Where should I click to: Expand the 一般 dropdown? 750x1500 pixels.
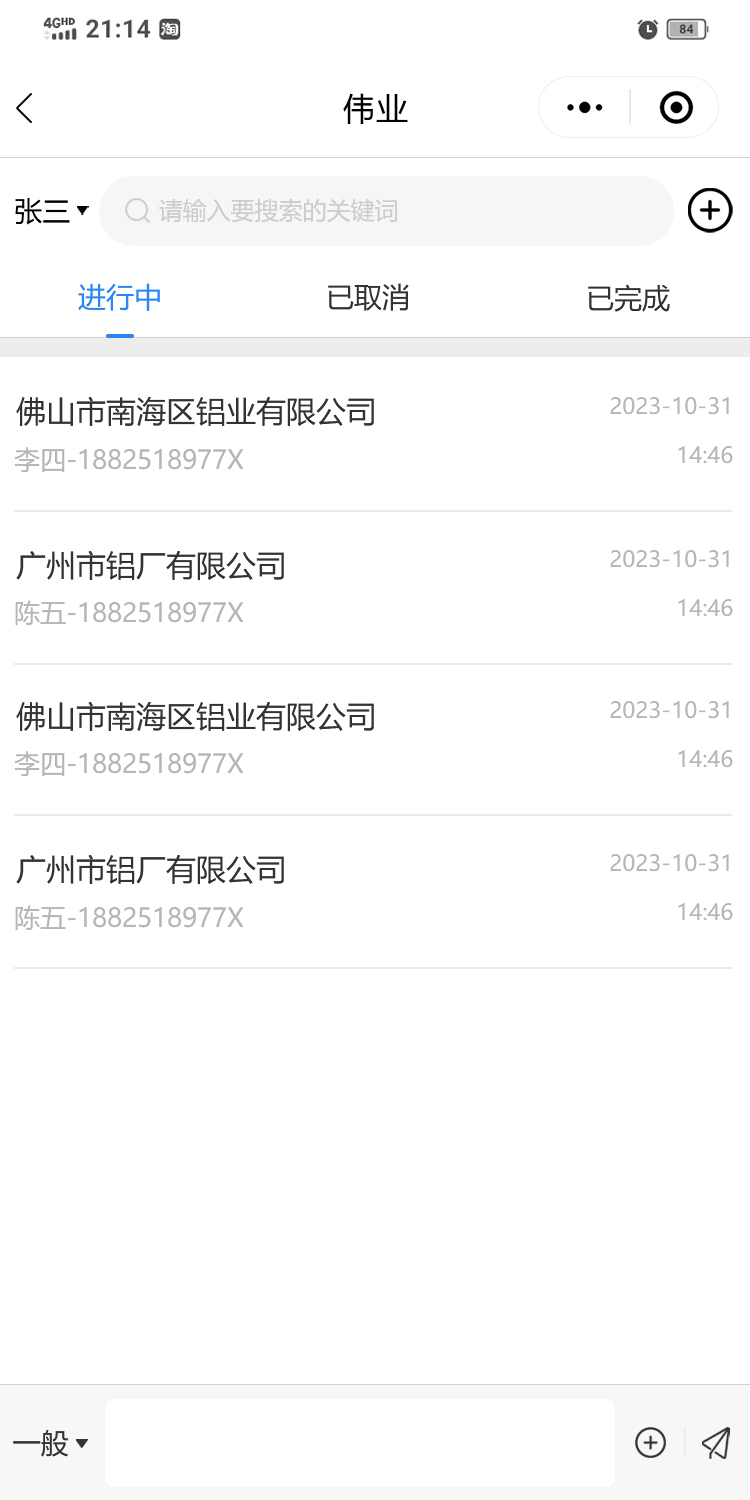point(50,1443)
